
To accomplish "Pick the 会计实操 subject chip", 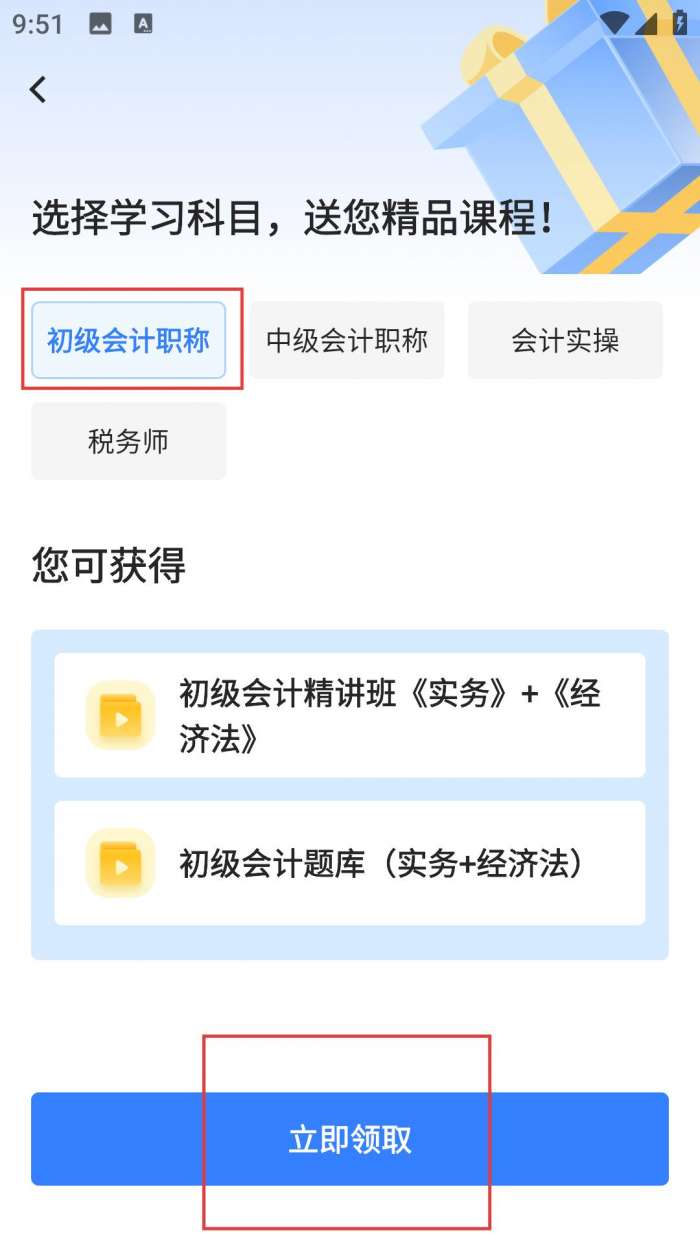I will coord(565,340).
